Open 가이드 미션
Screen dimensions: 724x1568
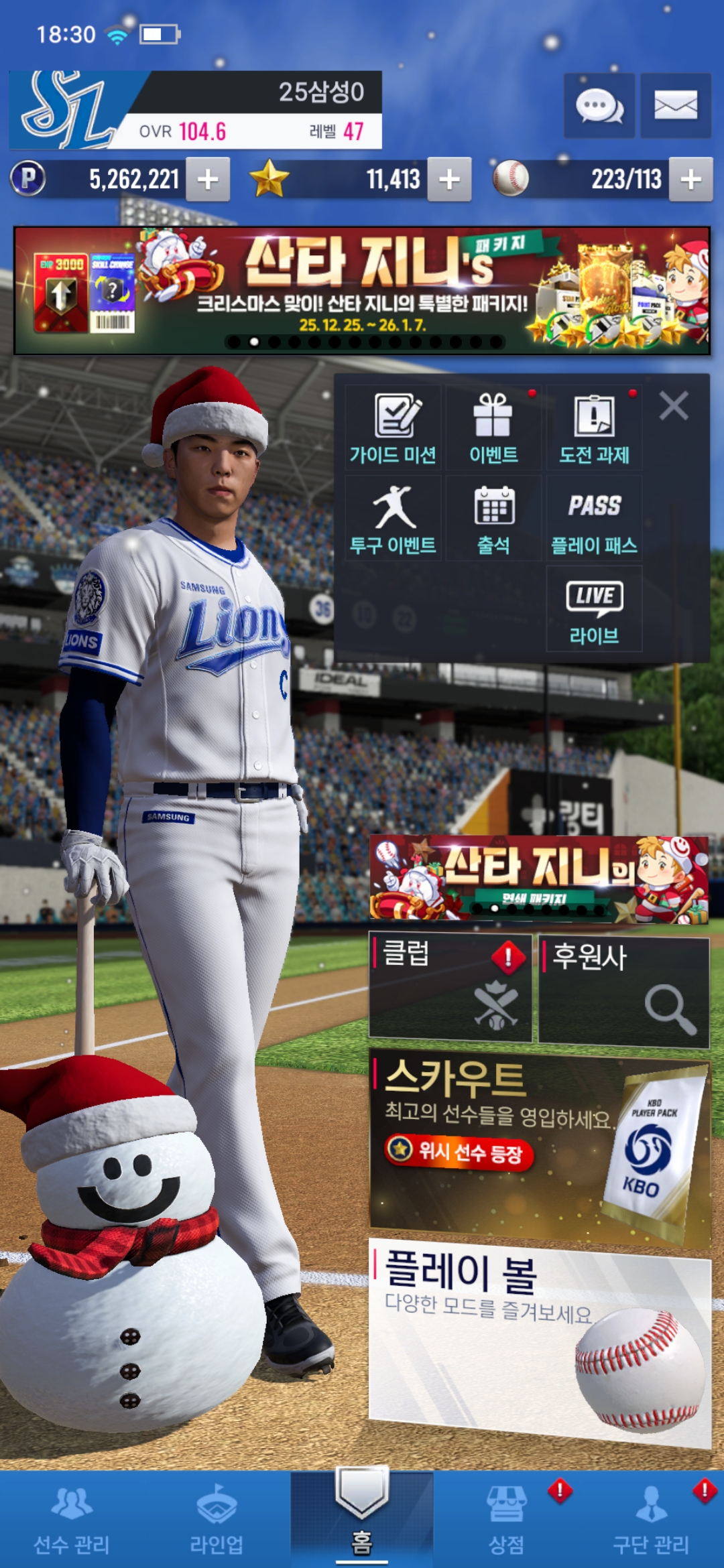click(393, 428)
